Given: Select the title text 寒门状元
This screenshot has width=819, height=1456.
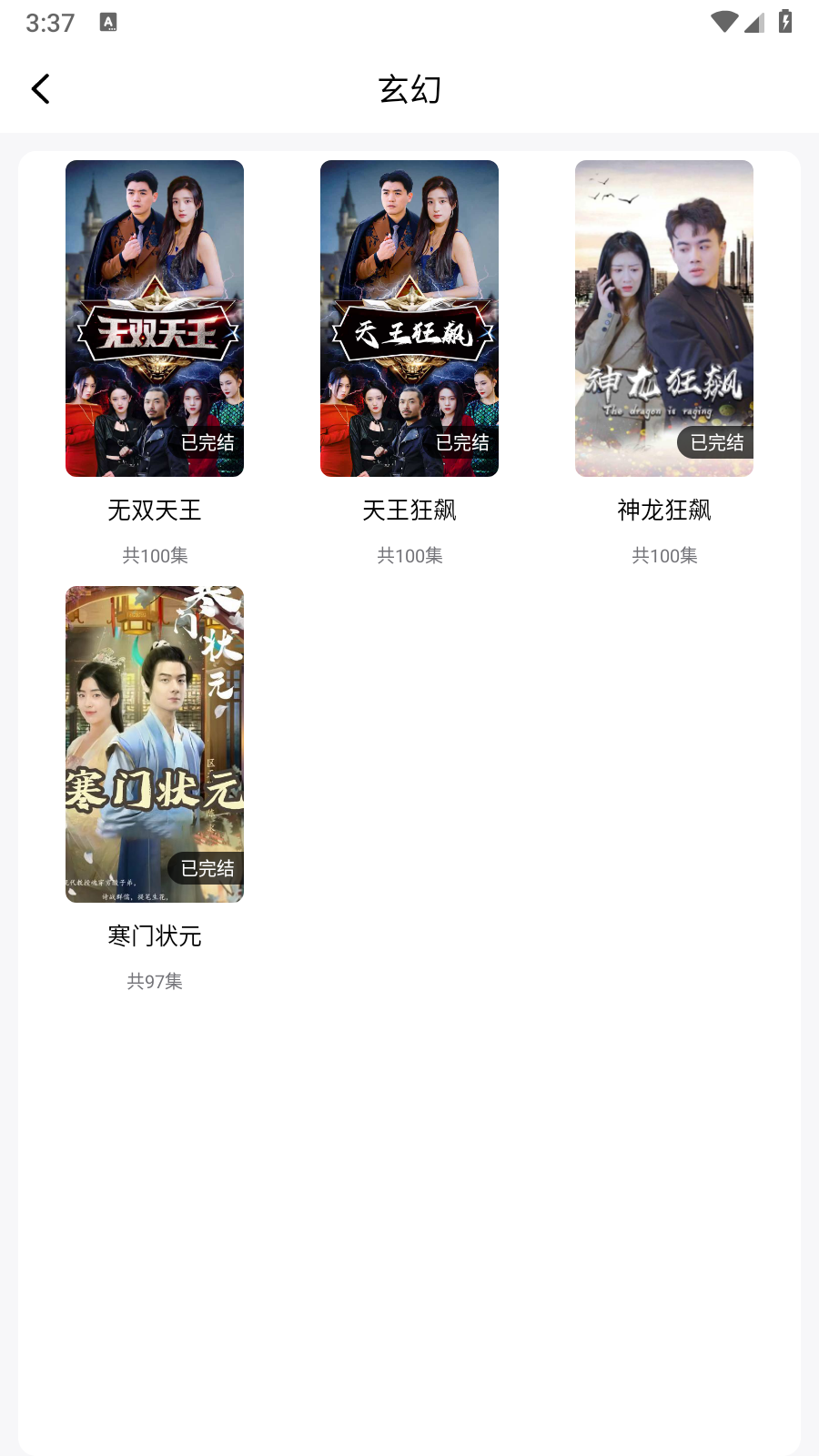Looking at the screenshot, I should (x=154, y=936).
